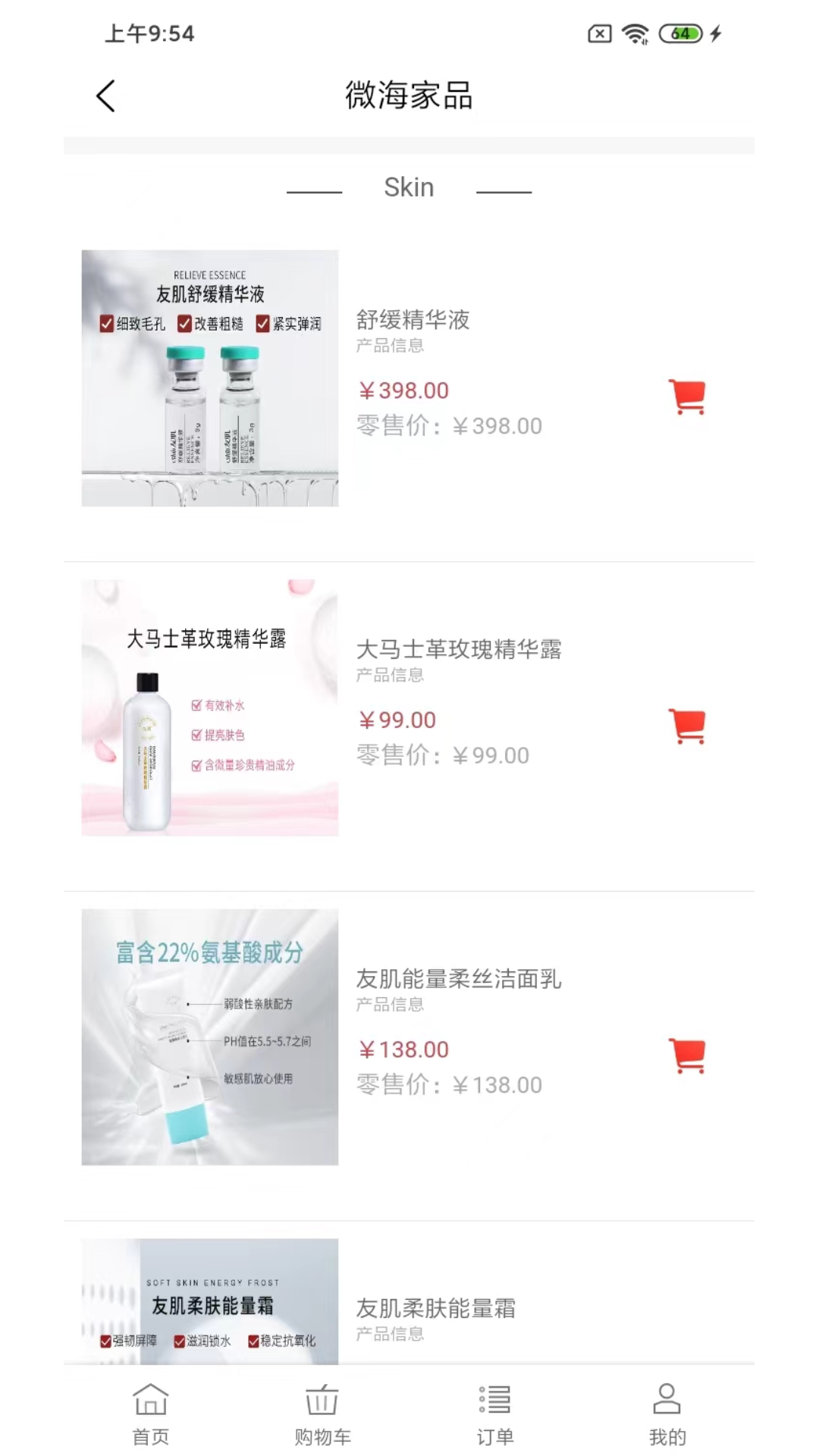Viewport: 819px width, 1456px height.
Task: Open the 大马士革玫瑰精华露 product image
Action: pos(210,708)
